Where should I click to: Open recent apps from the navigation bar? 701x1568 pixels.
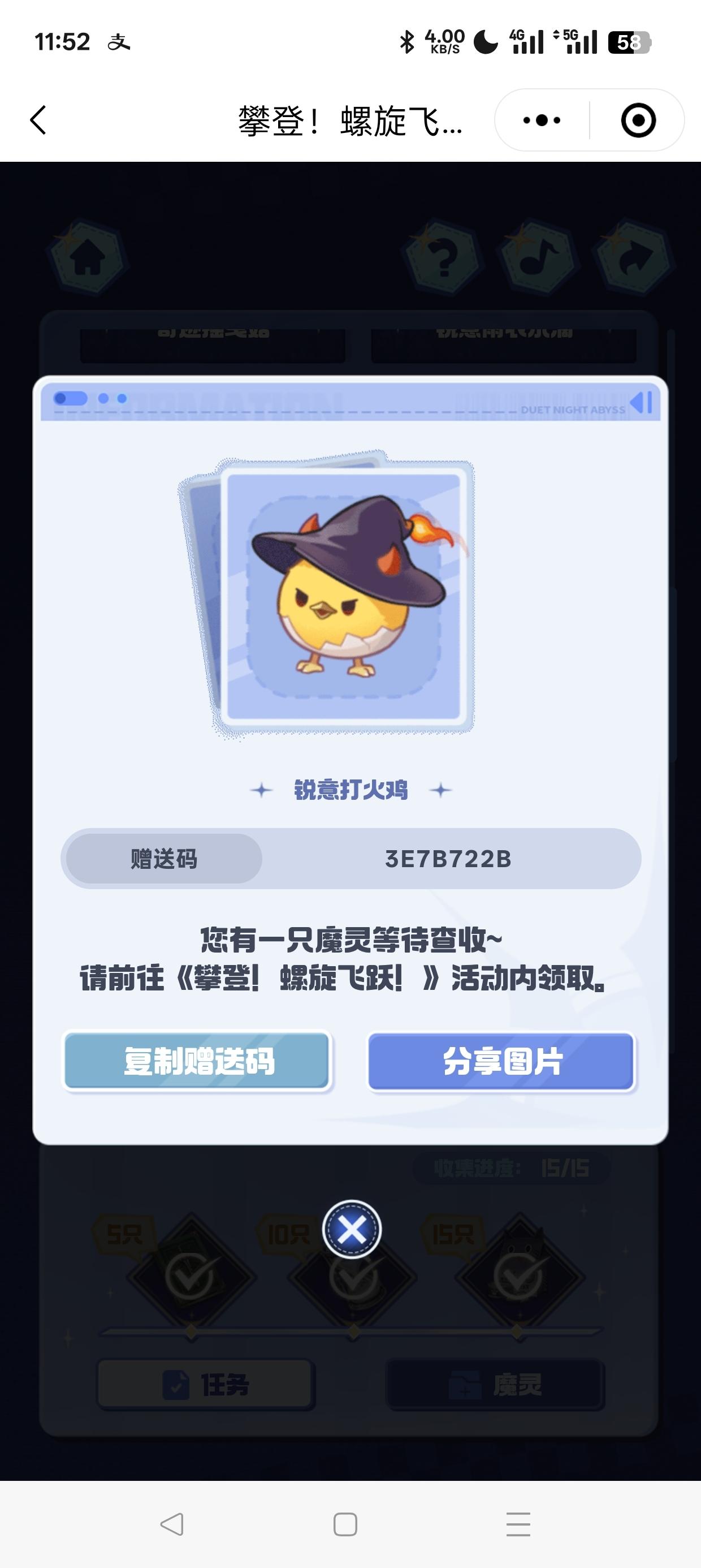[x=518, y=1524]
